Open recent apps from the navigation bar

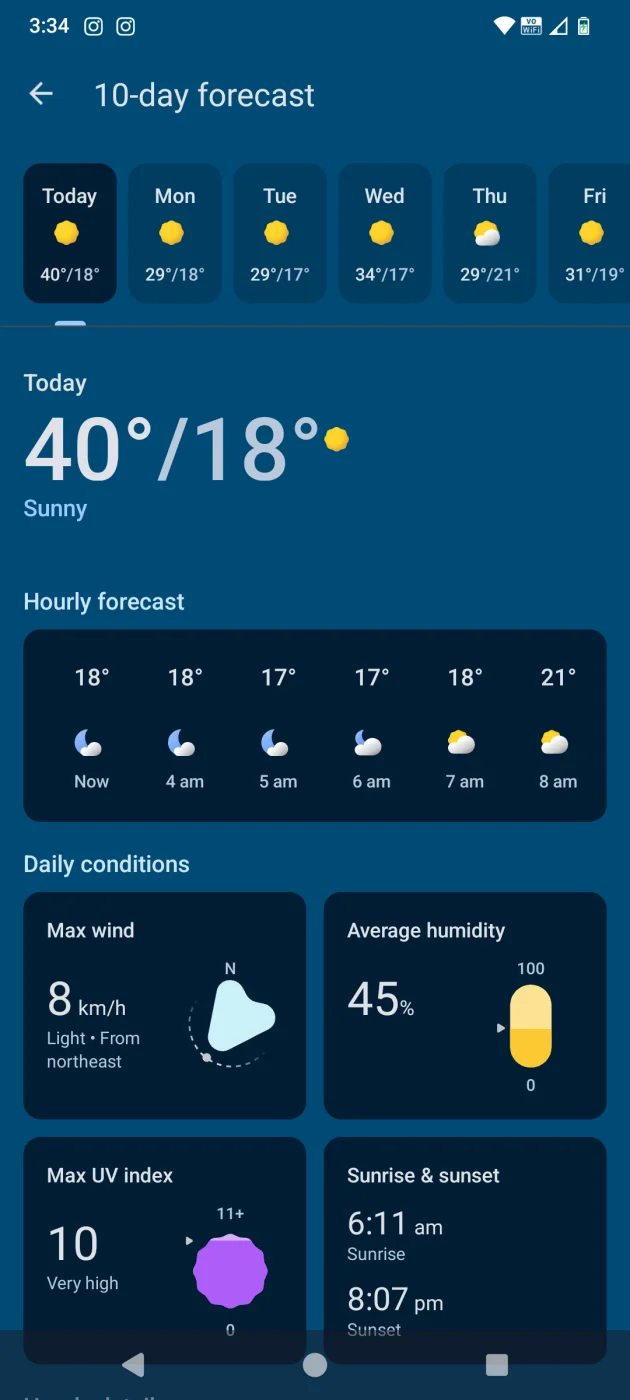496,1365
